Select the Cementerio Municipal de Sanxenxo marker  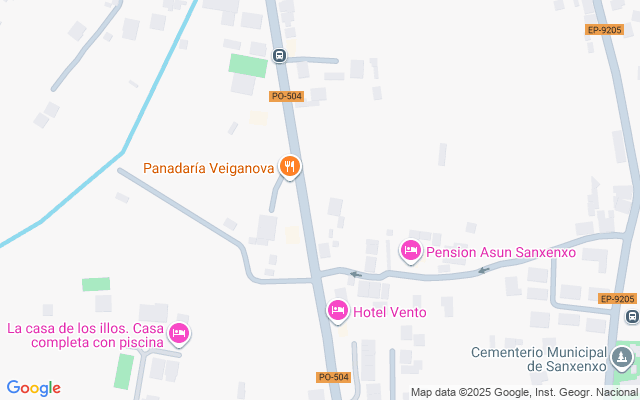pos(622,355)
